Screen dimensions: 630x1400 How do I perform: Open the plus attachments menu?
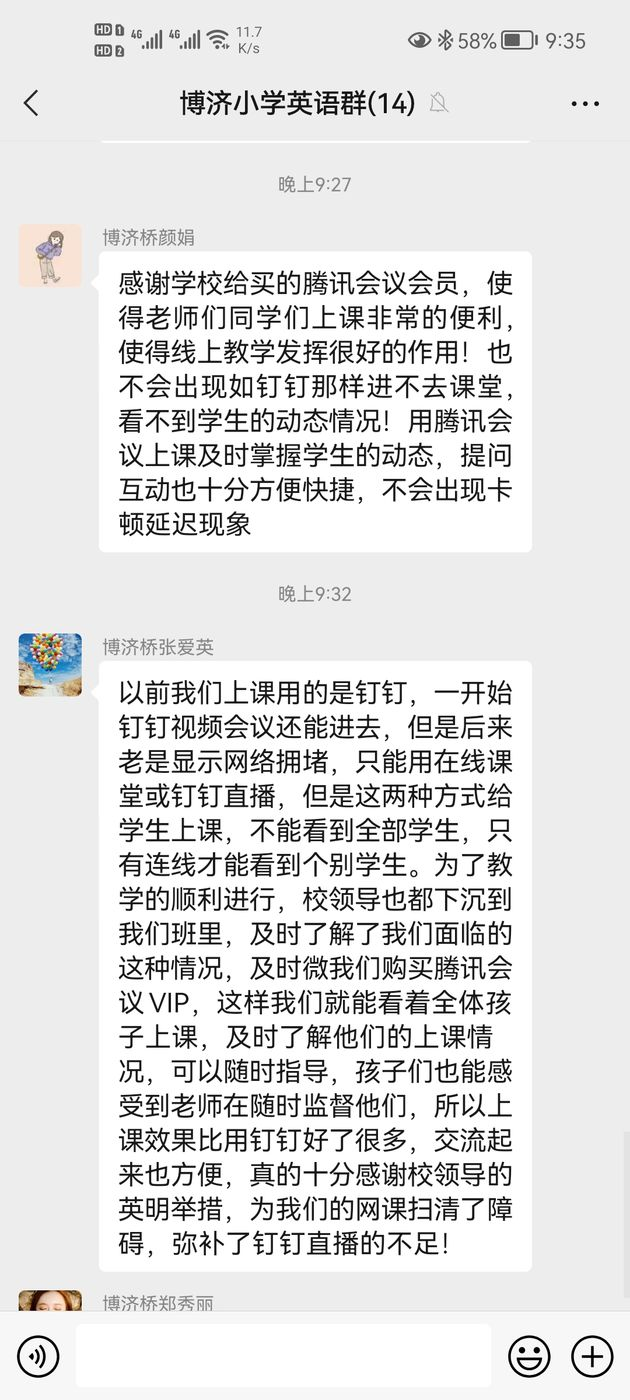point(592,1356)
